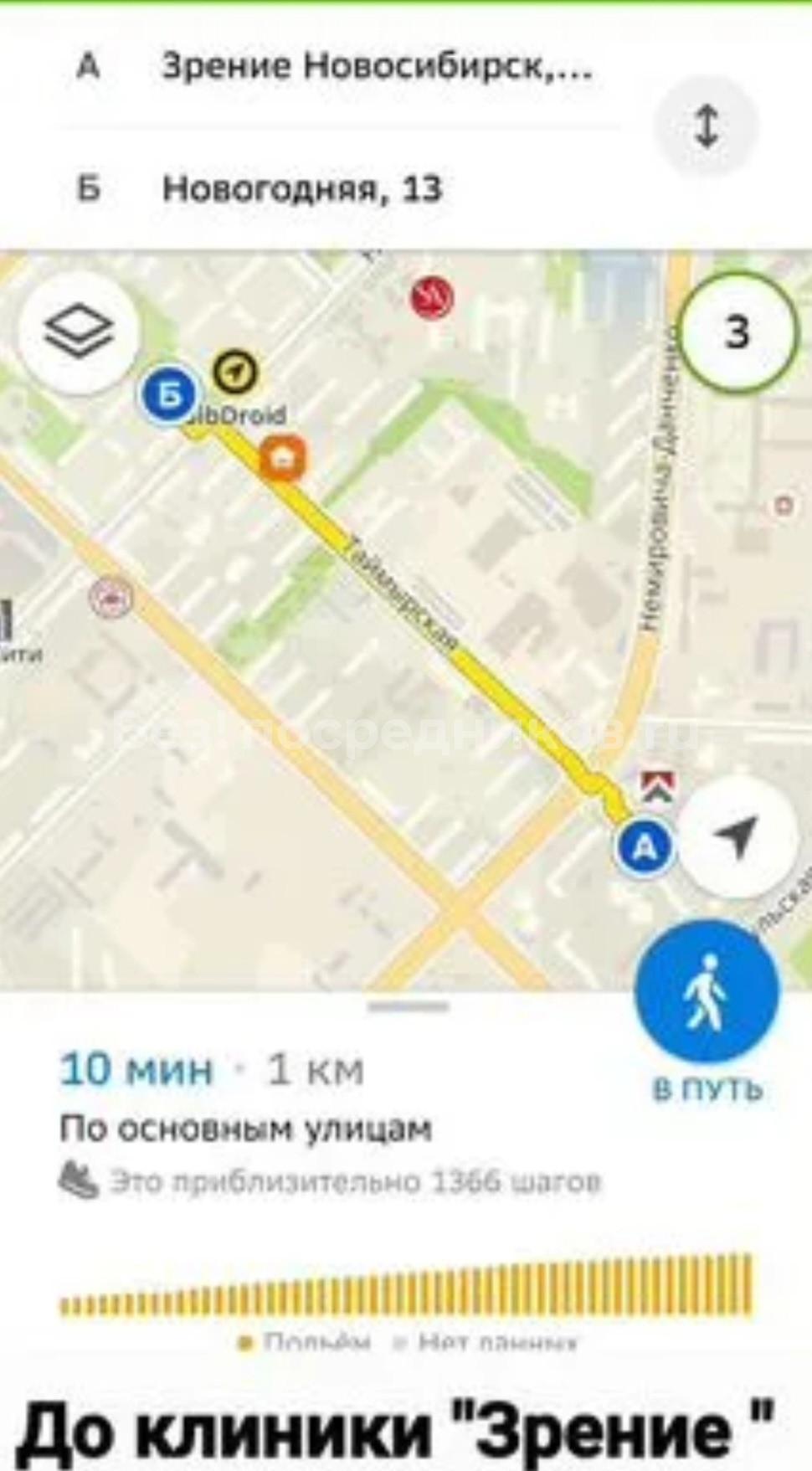Edit starting point Зрение Новосибирск
This screenshot has width=812, height=1471.
click(x=376, y=66)
